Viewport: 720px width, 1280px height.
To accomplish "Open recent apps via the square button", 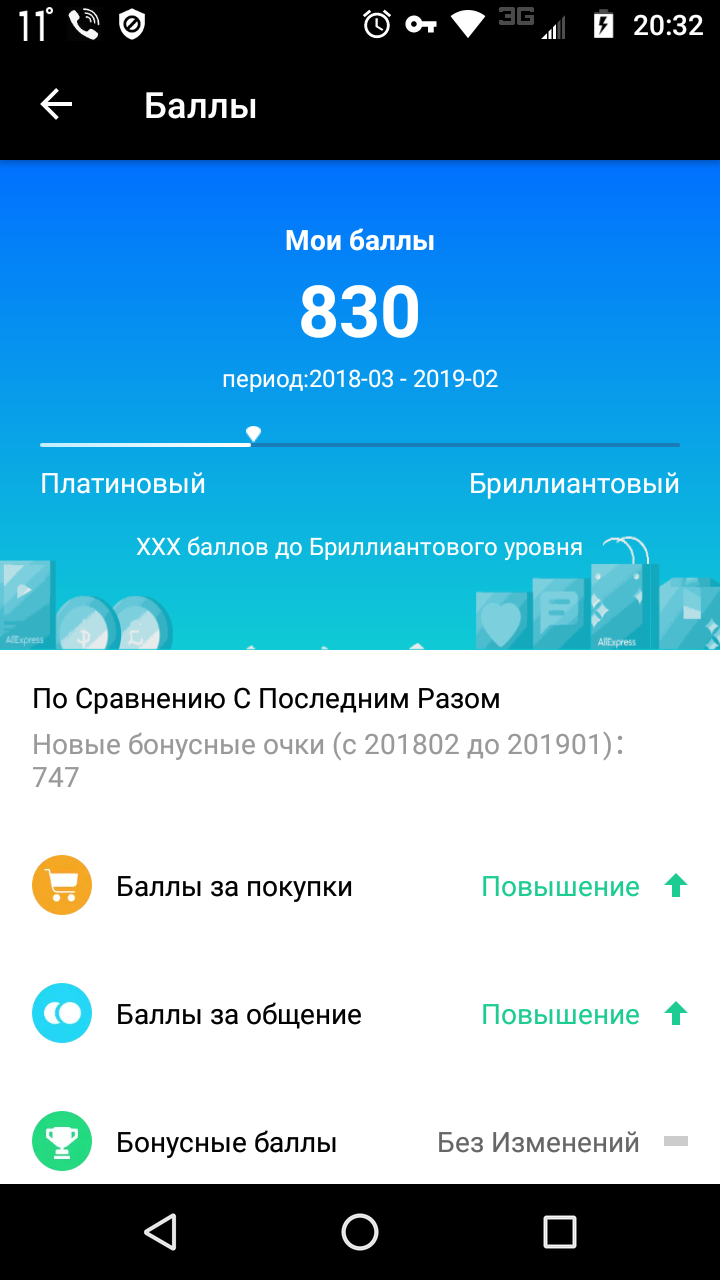I will [x=559, y=1232].
